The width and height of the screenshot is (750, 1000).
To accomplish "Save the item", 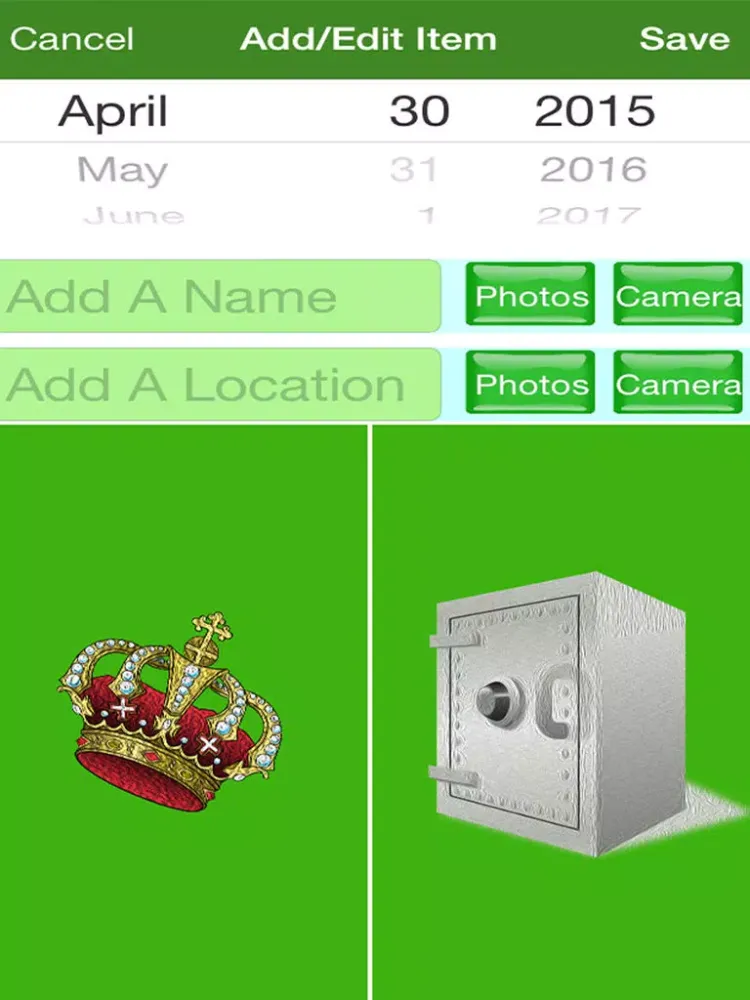I will 684,39.
